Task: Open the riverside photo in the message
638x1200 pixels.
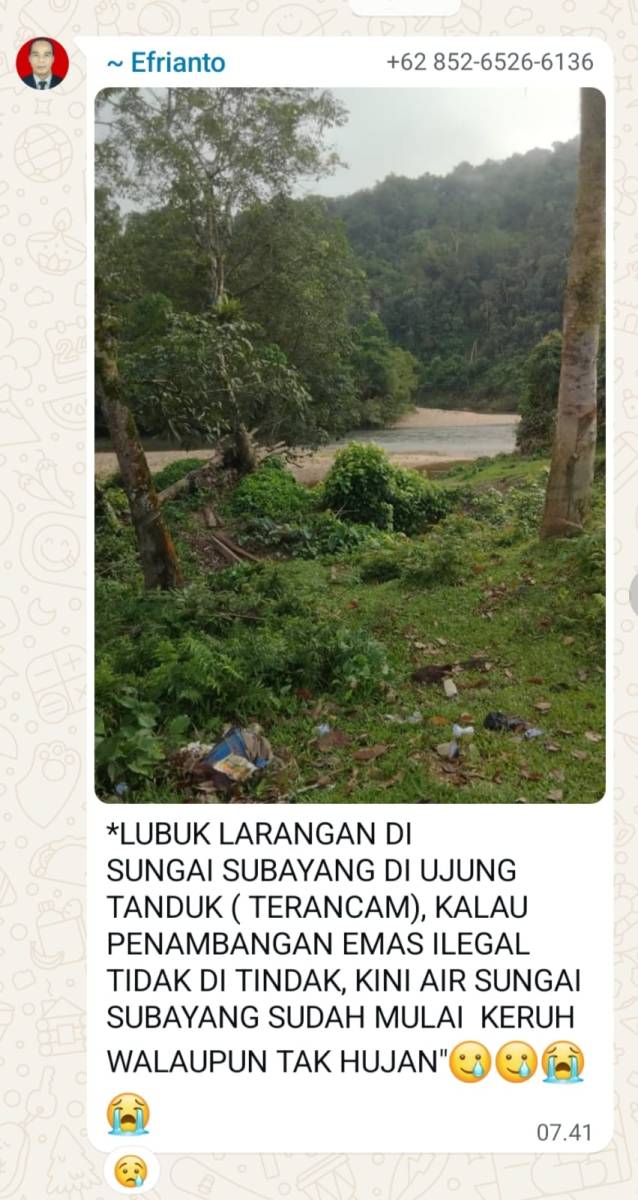Action: click(350, 445)
